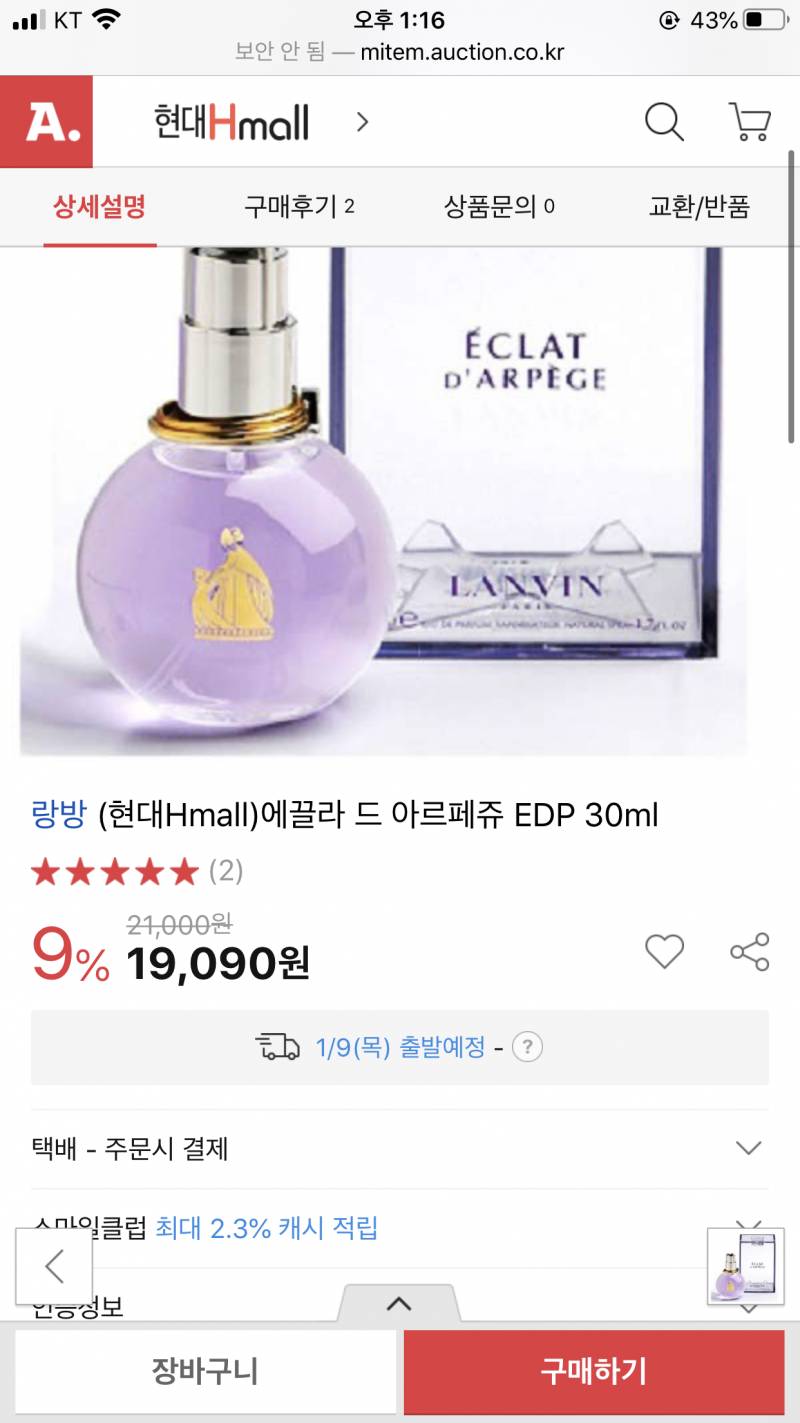This screenshot has width=800, height=1423.
Task: Open the shopping cart icon
Action: 749,122
